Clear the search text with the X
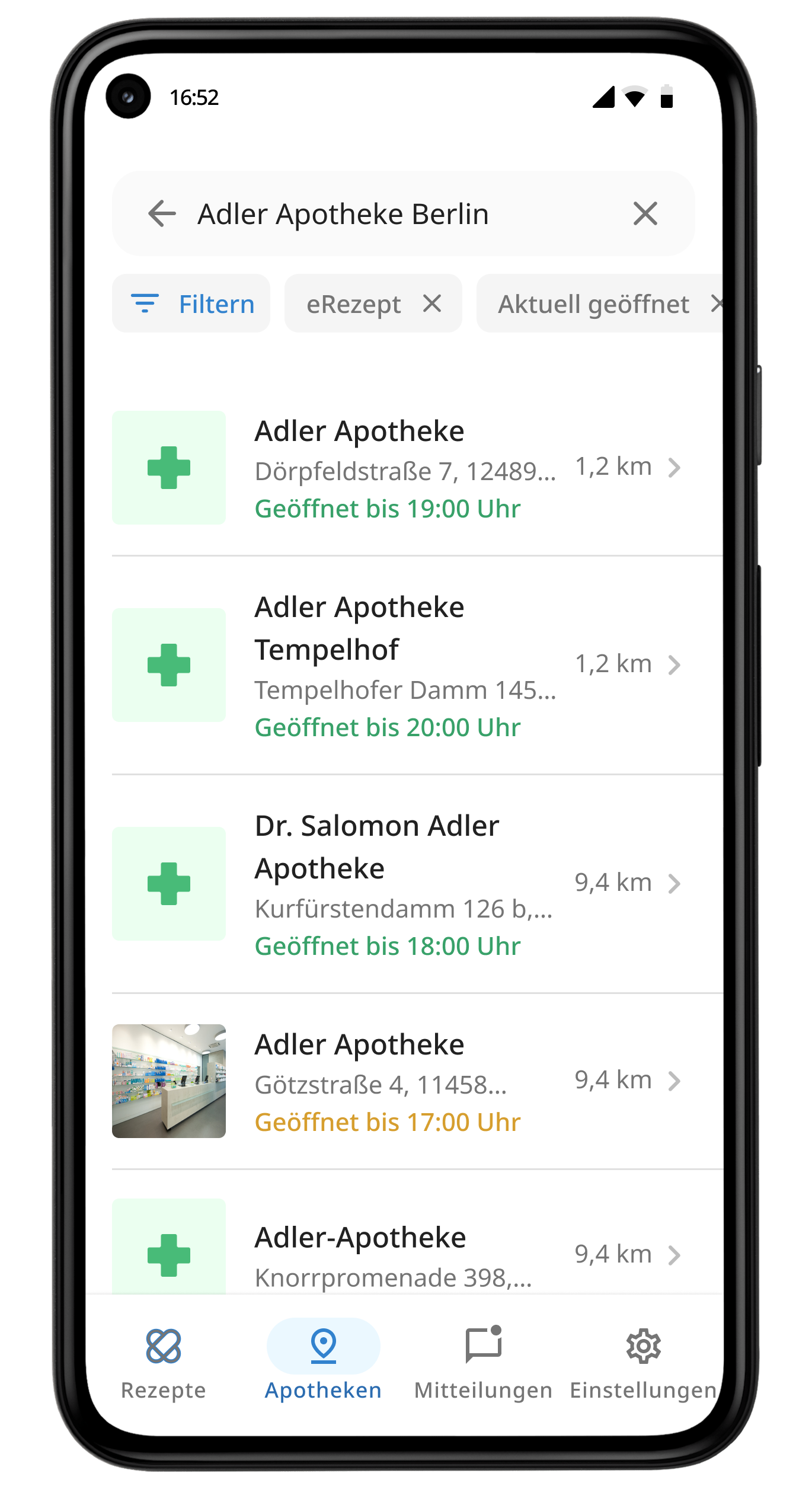 point(645,214)
